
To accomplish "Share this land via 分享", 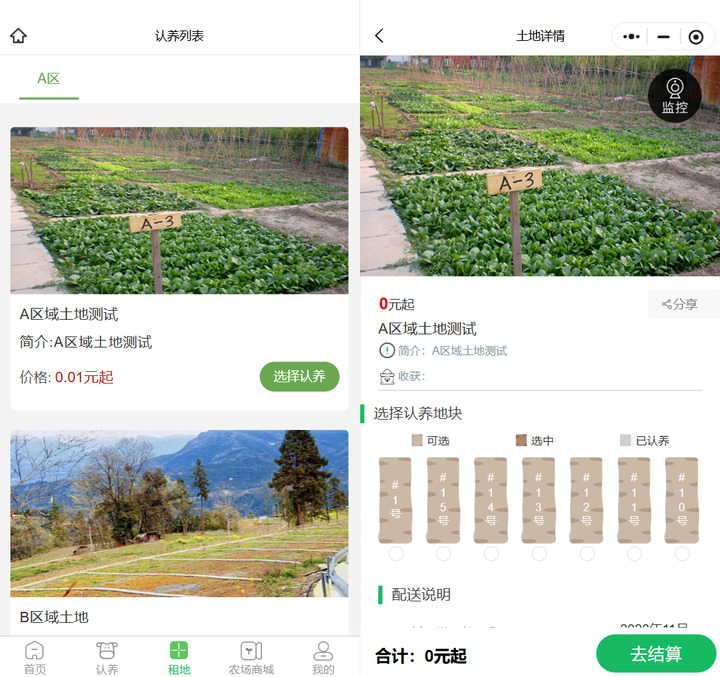I will click(x=681, y=304).
